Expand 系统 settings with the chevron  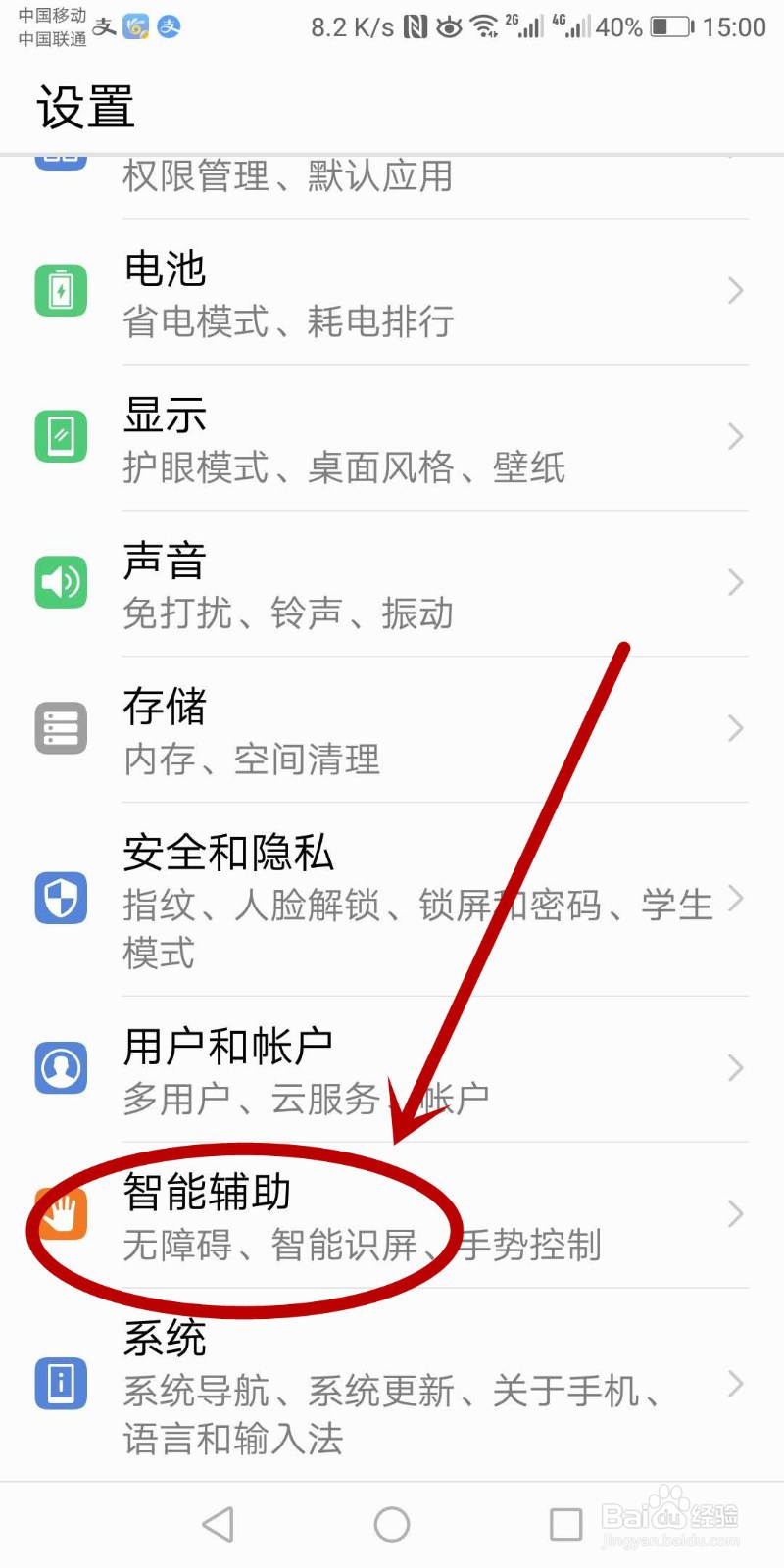(736, 1385)
